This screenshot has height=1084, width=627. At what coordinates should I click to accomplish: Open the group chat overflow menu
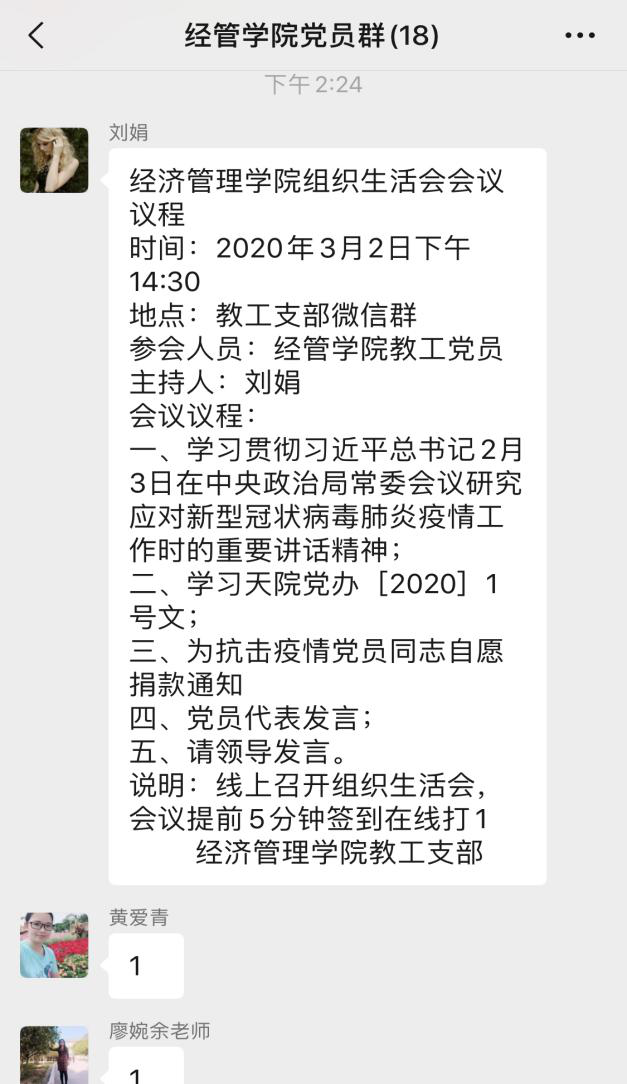point(580,36)
